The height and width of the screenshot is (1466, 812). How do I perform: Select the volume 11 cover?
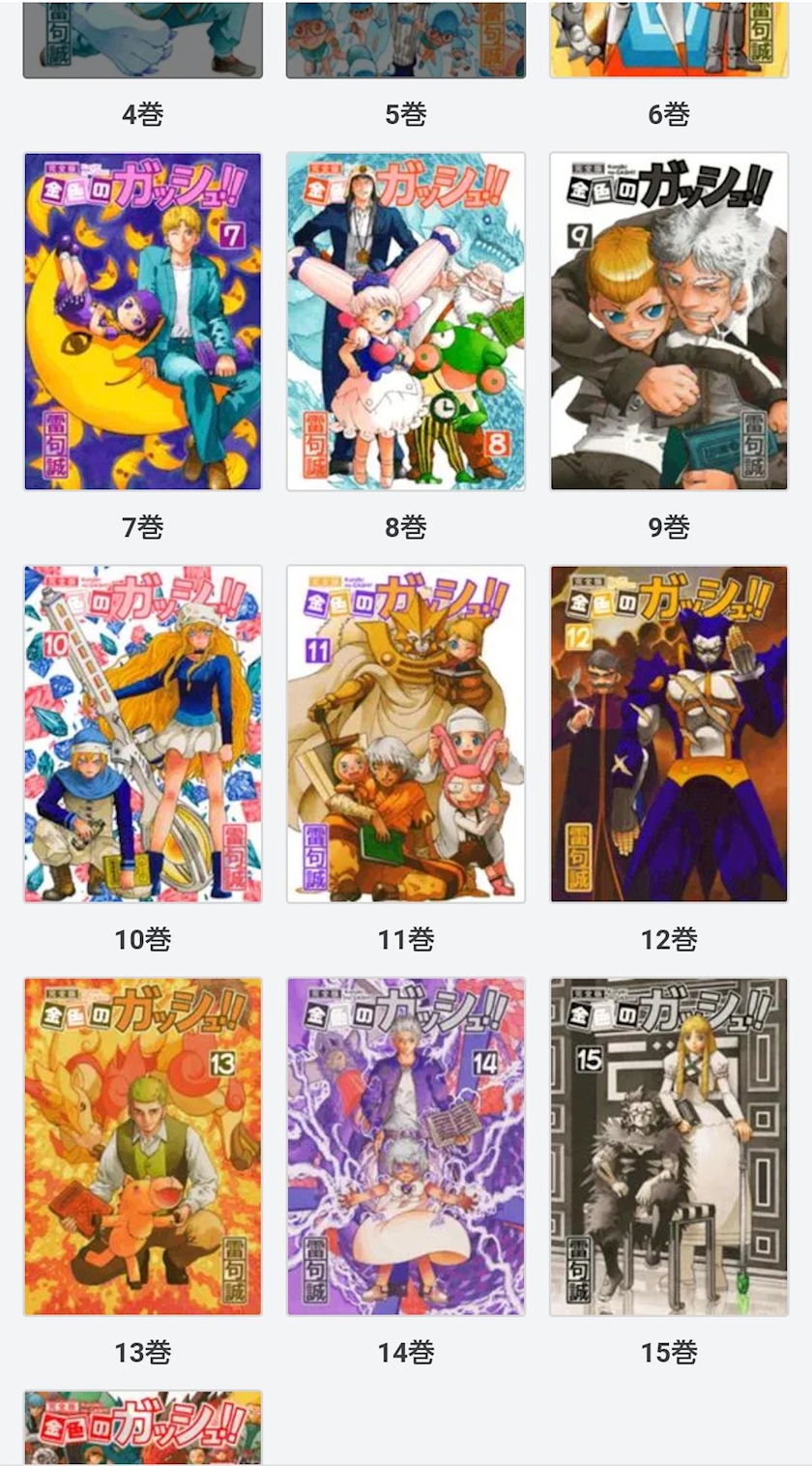point(406,734)
